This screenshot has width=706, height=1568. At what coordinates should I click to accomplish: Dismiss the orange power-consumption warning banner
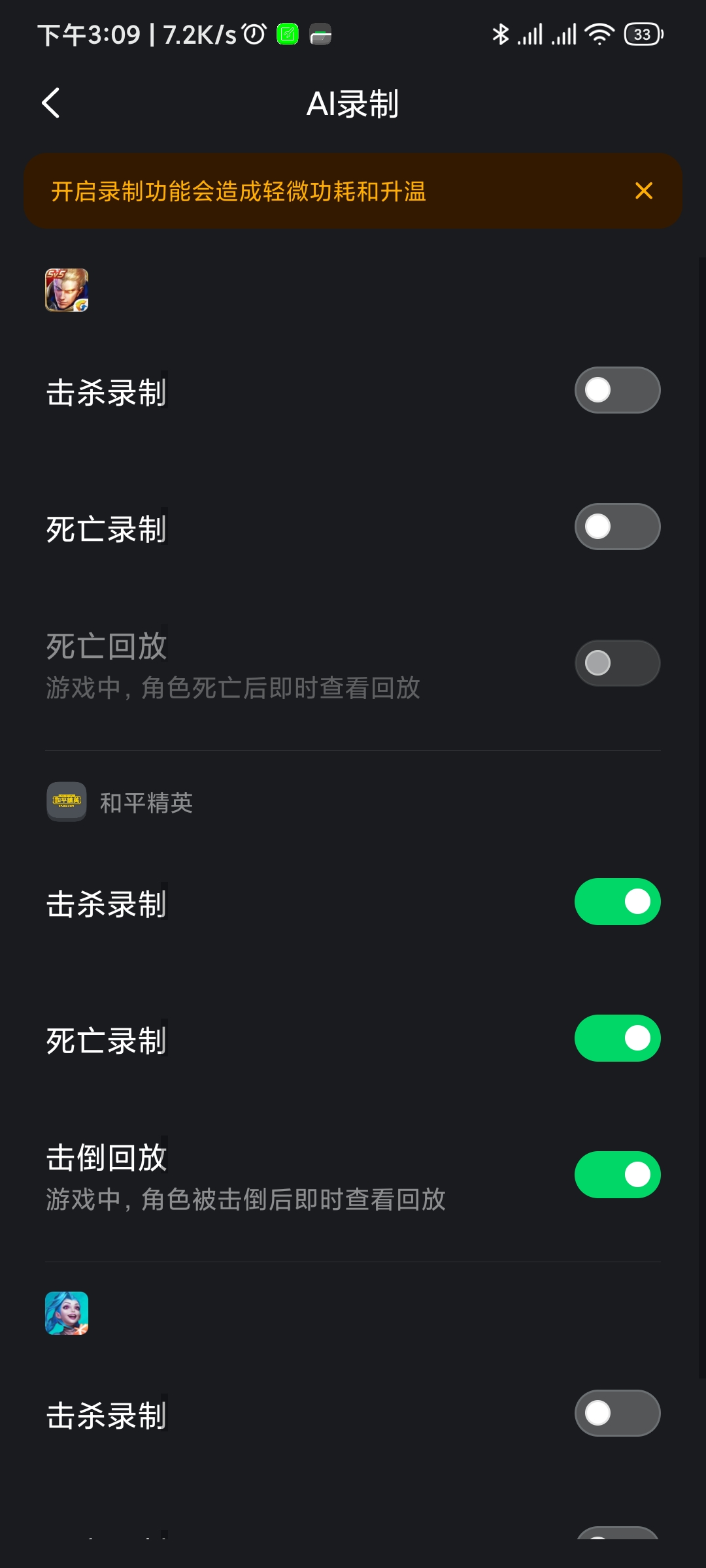point(644,191)
